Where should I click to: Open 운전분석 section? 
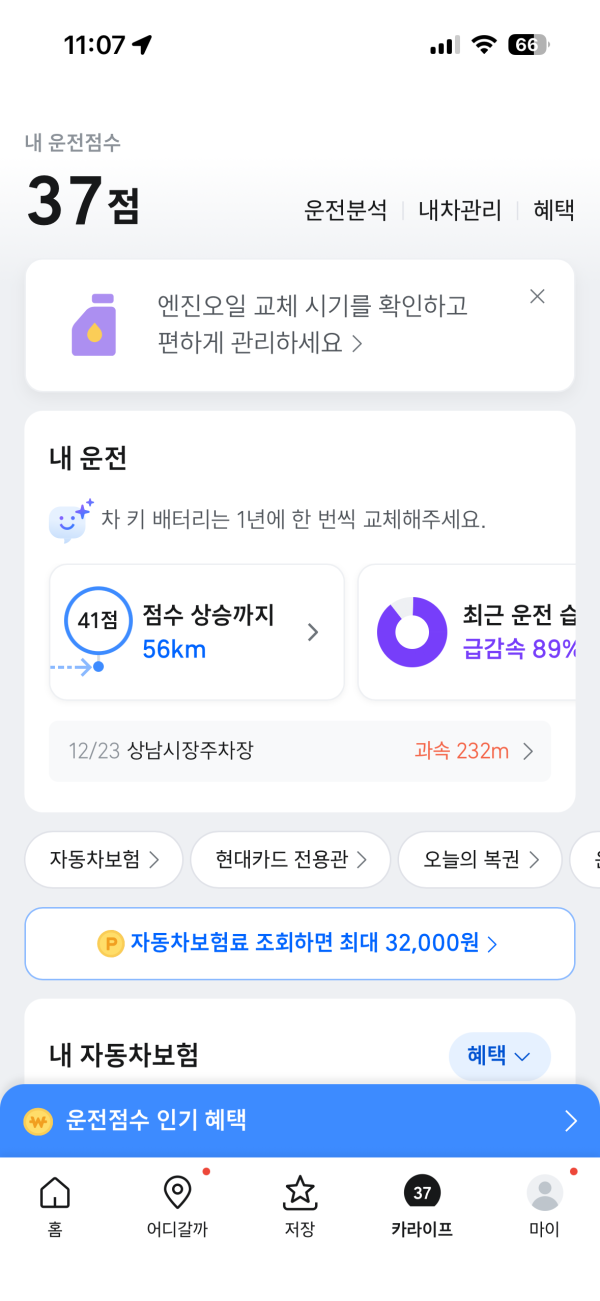coord(345,211)
